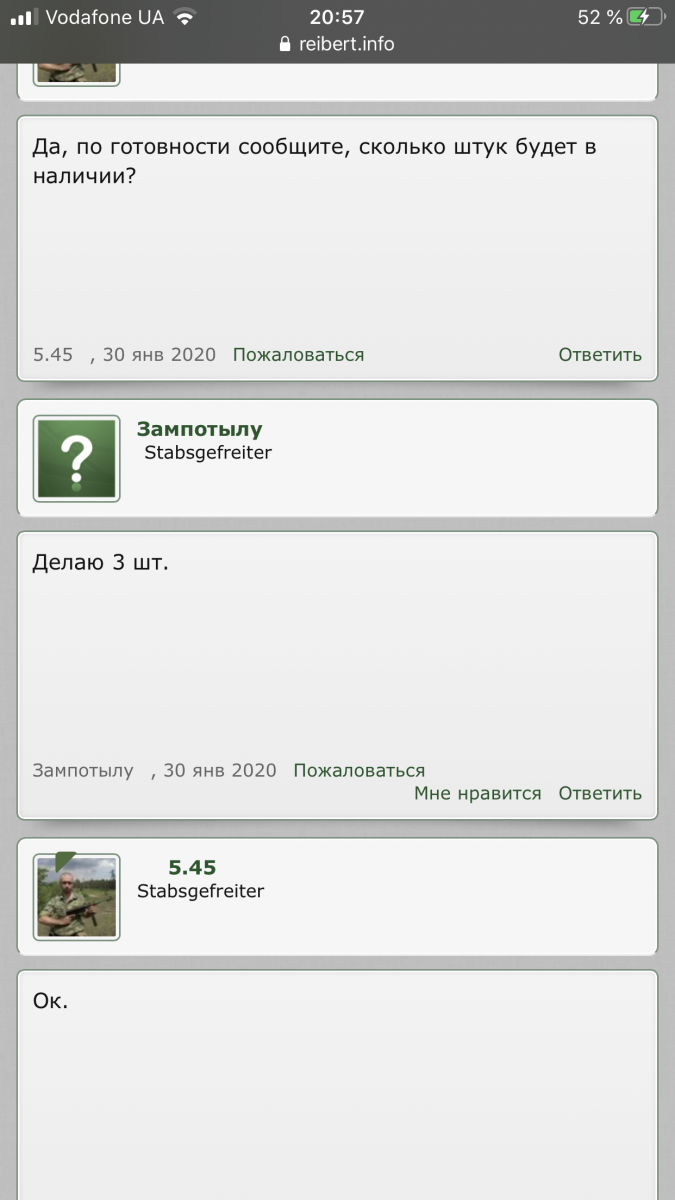Screen dimensions: 675x1200
Task: Open 5.45's profile above the "Ок." post
Action: (192, 868)
